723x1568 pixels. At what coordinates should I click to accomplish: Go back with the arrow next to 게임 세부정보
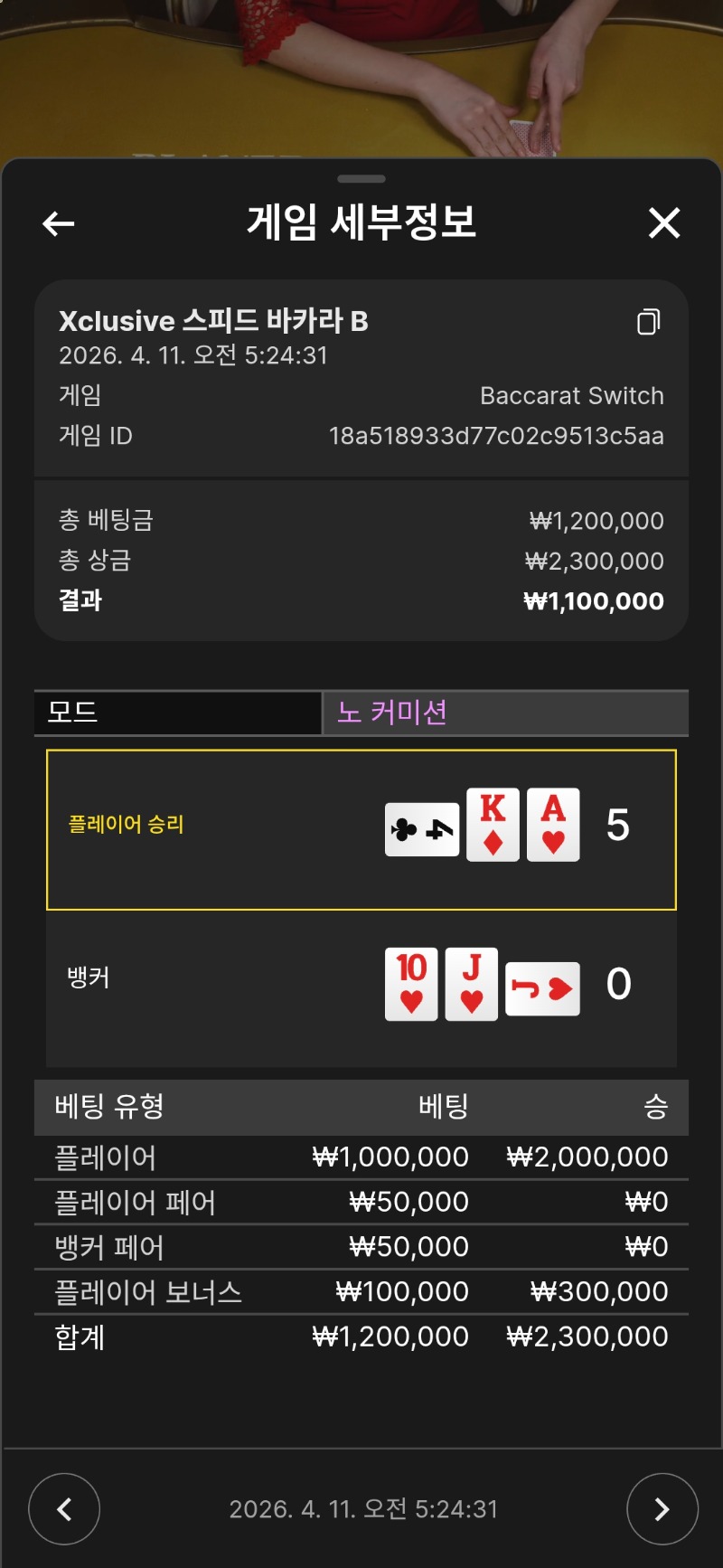pyautogui.click(x=59, y=223)
